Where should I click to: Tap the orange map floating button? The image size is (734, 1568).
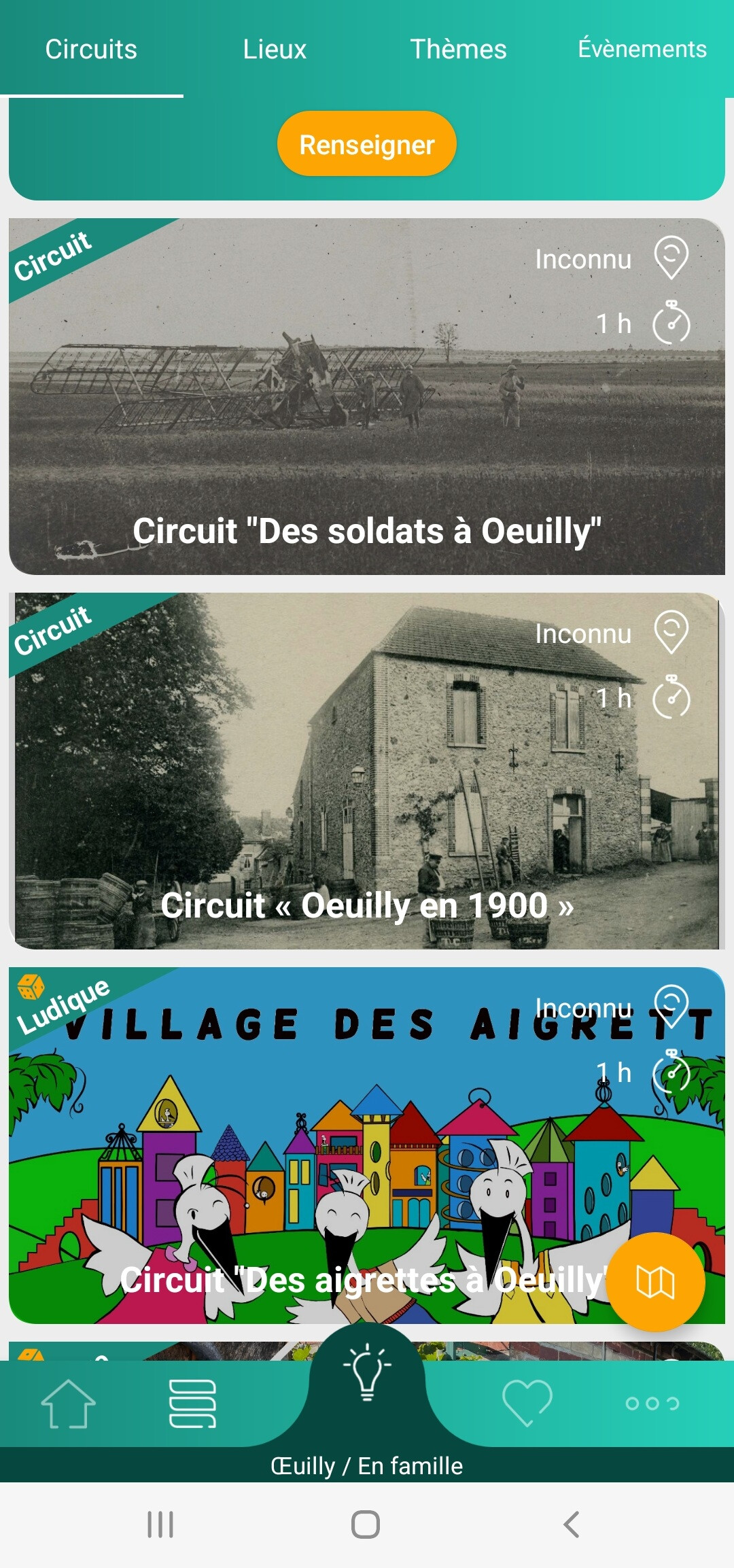[x=655, y=1282]
